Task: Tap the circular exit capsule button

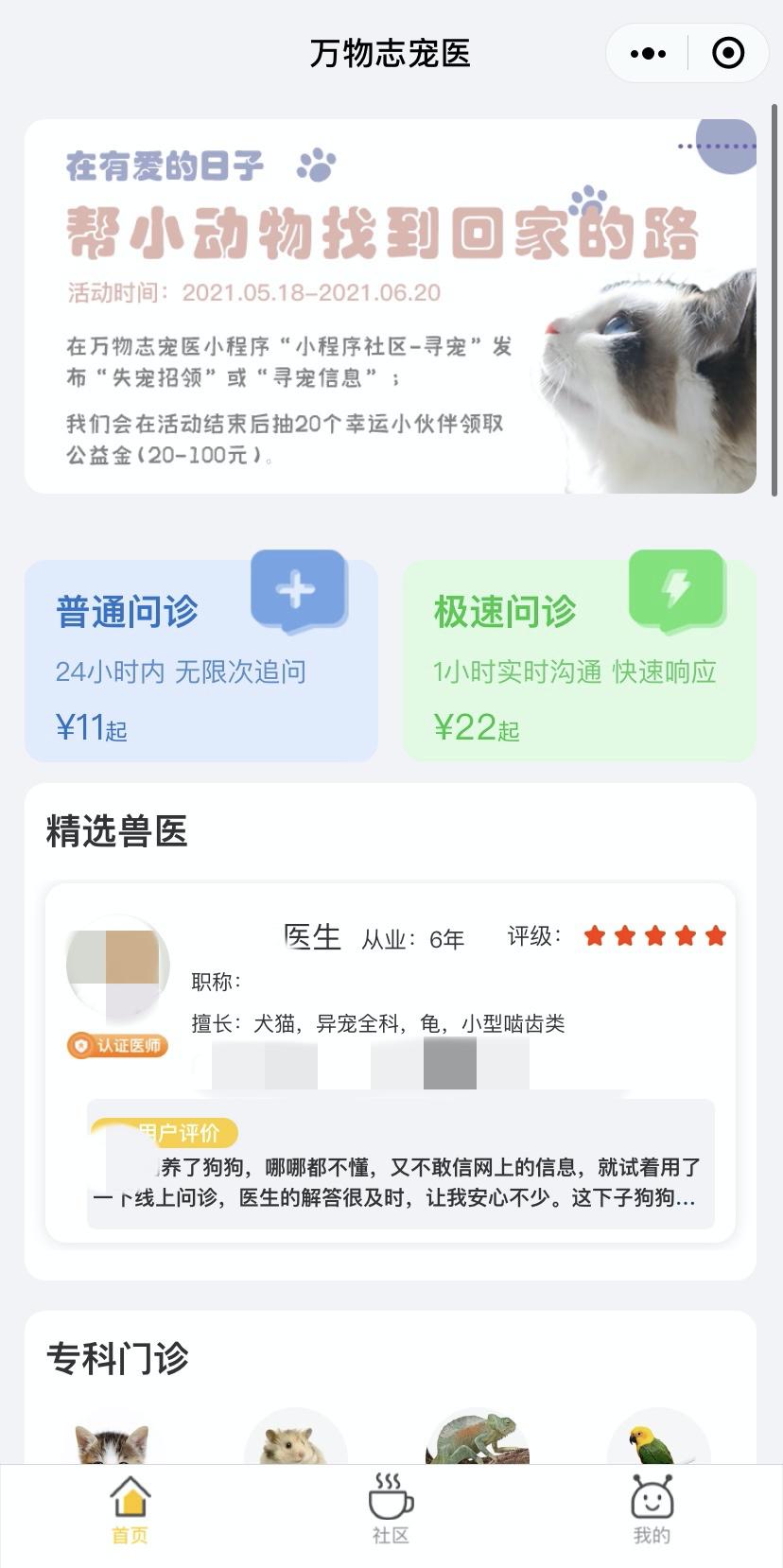Action: coord(727,53)
